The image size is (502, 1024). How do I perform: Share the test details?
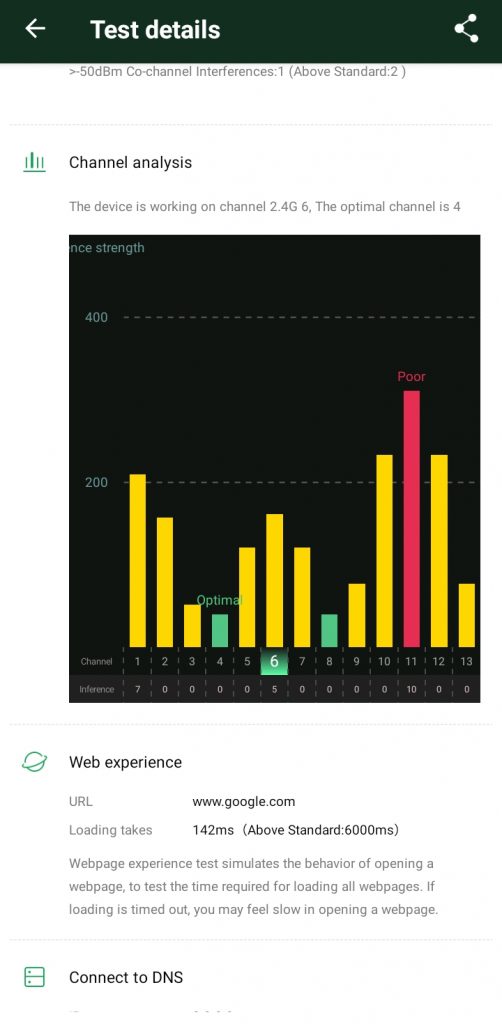(466, 29)
